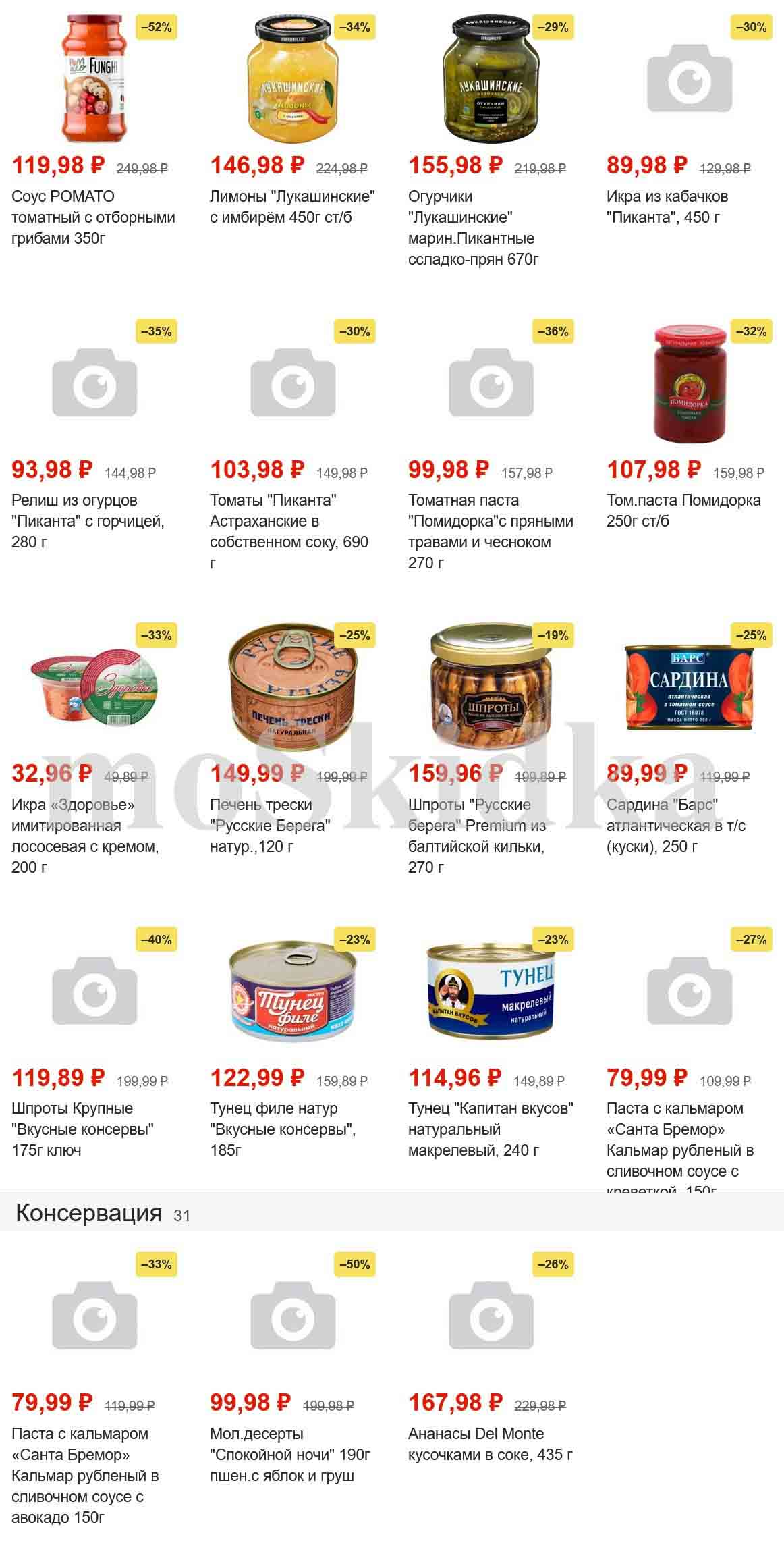Viewport: 784px width, 1560px height.
Task: View Огурчики Лукашинские марин. Пикантные 670г
Action: 473,227
